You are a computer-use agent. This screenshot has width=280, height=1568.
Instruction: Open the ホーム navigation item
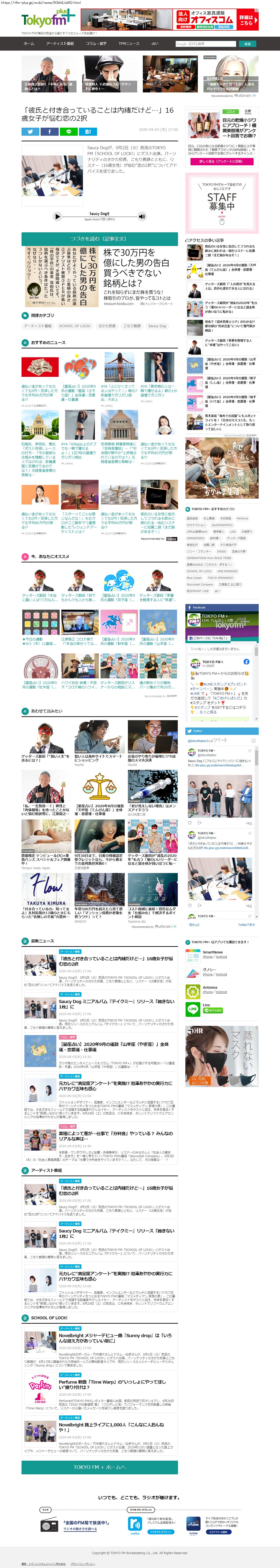29,44
